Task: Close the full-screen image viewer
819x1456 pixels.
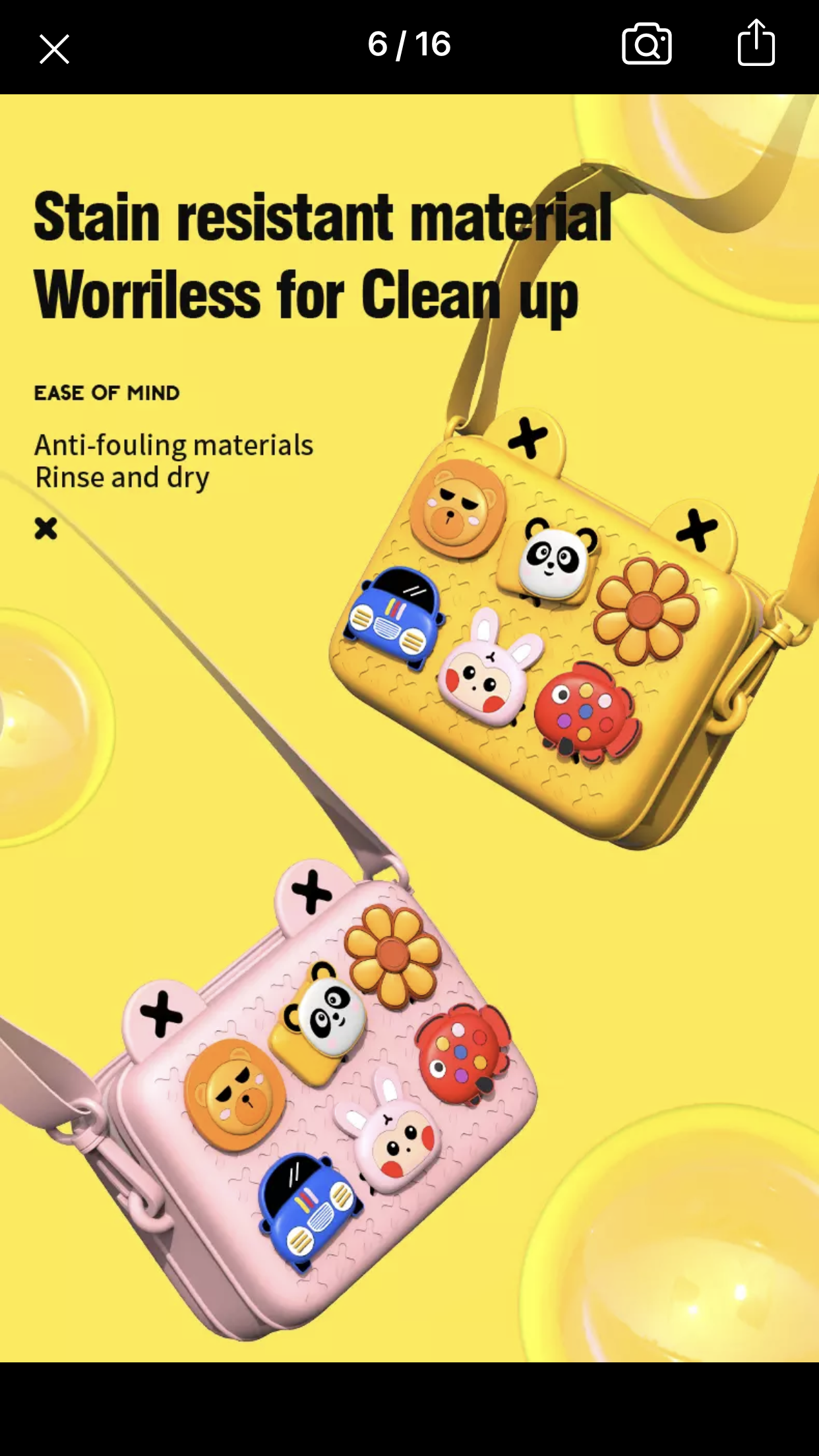Action: point(54,49)
